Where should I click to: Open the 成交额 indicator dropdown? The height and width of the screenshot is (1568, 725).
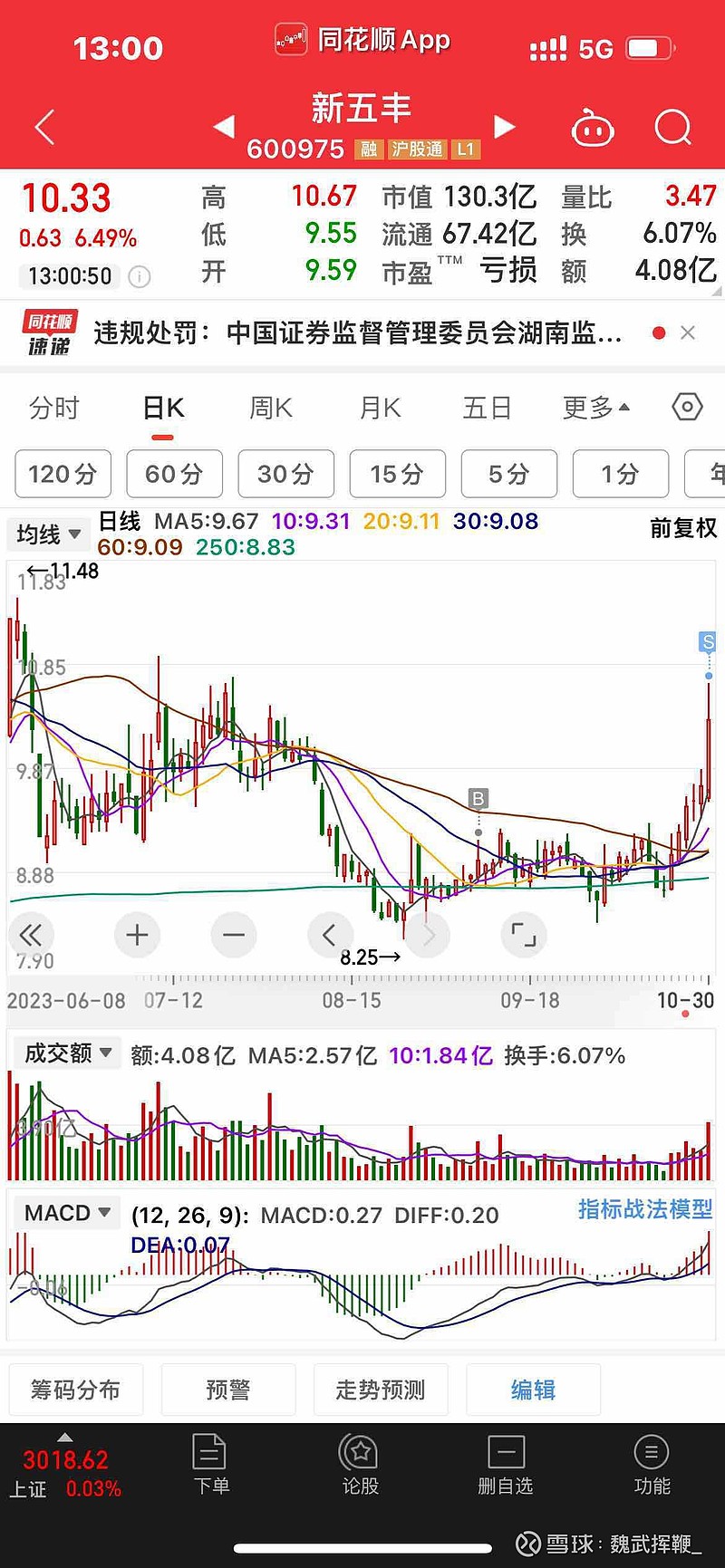tap(67, 1053)
